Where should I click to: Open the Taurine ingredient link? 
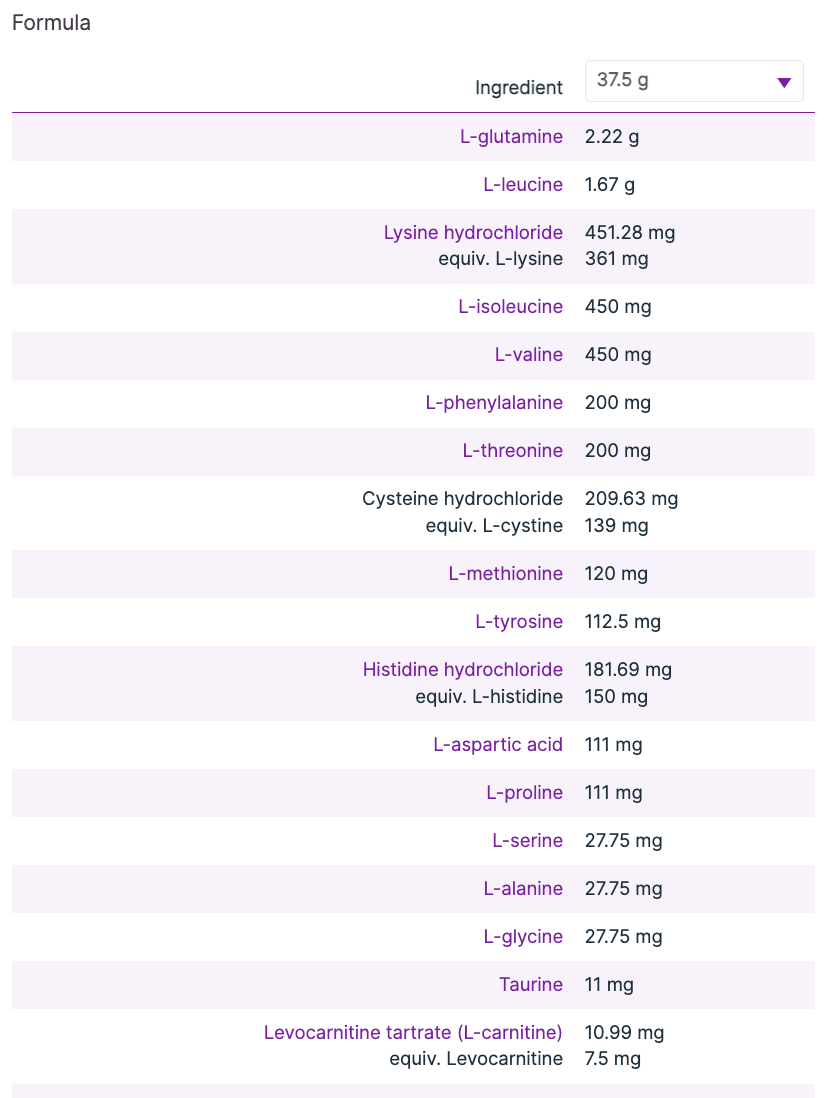(x=531, y=985)
